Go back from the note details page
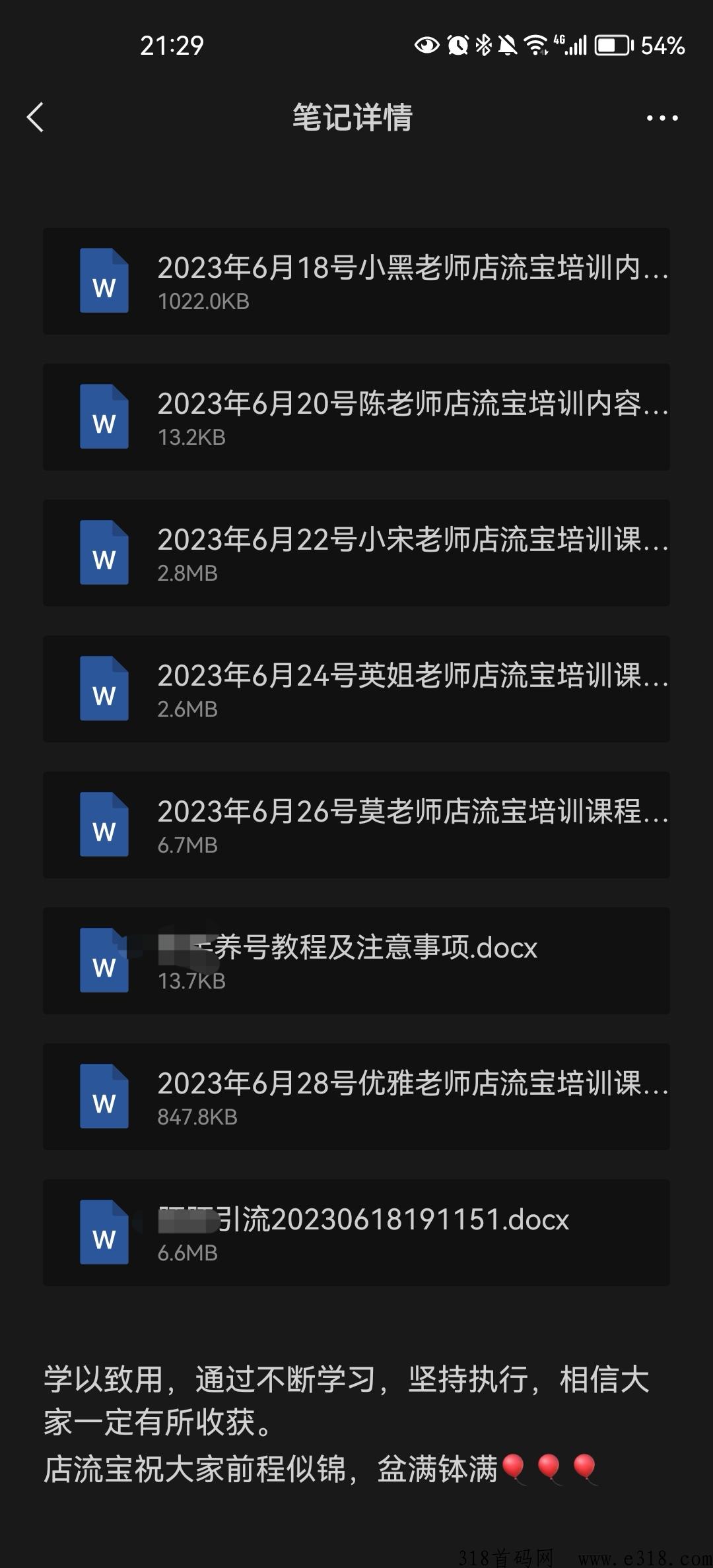 (x=36, y=117)
